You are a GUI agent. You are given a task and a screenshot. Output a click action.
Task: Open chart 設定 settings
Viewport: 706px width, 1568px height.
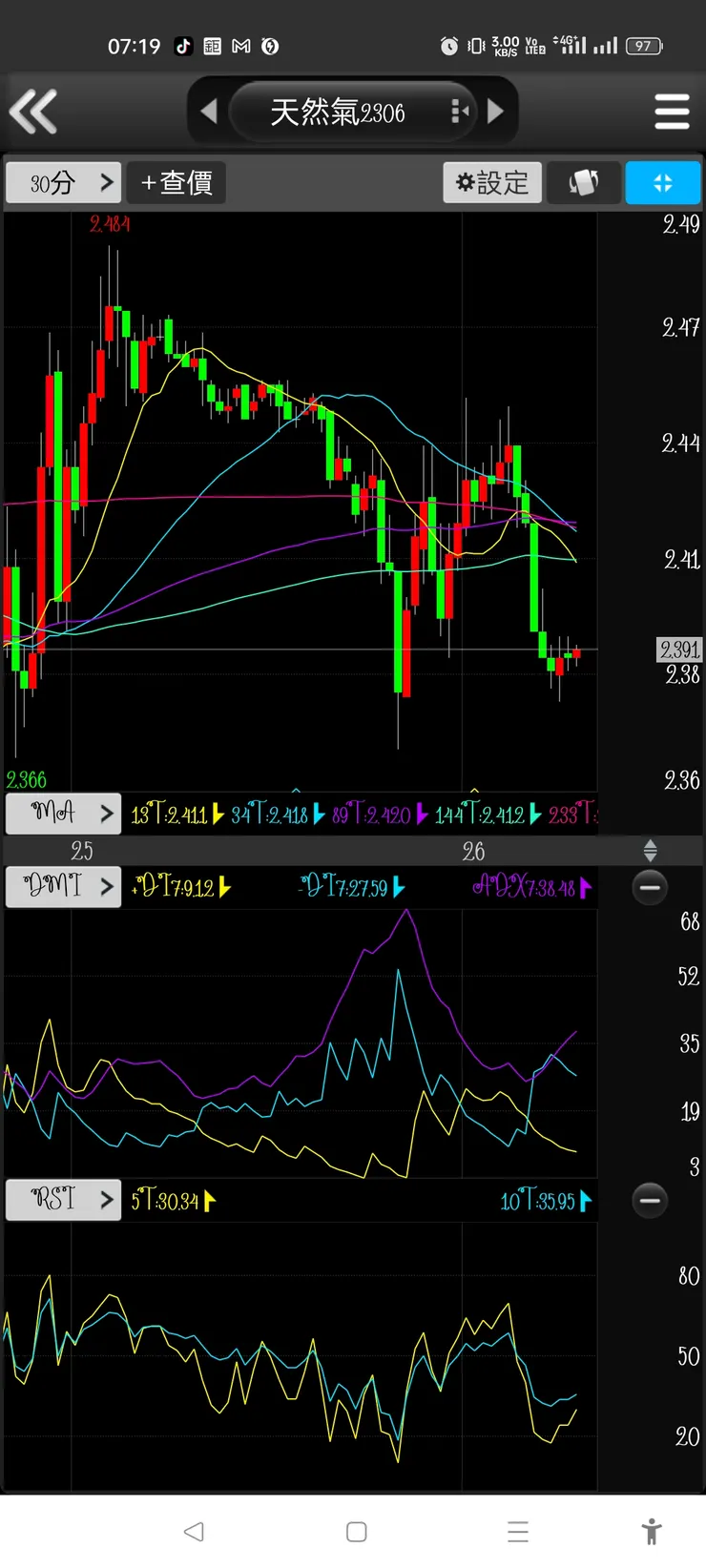coord(492,182)
